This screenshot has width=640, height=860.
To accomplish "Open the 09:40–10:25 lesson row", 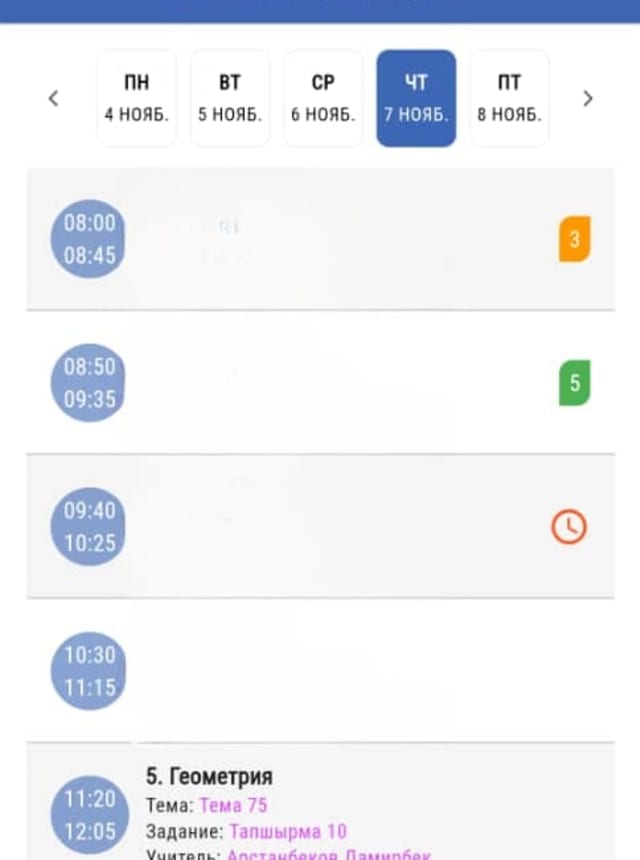I will click(320, 527).
